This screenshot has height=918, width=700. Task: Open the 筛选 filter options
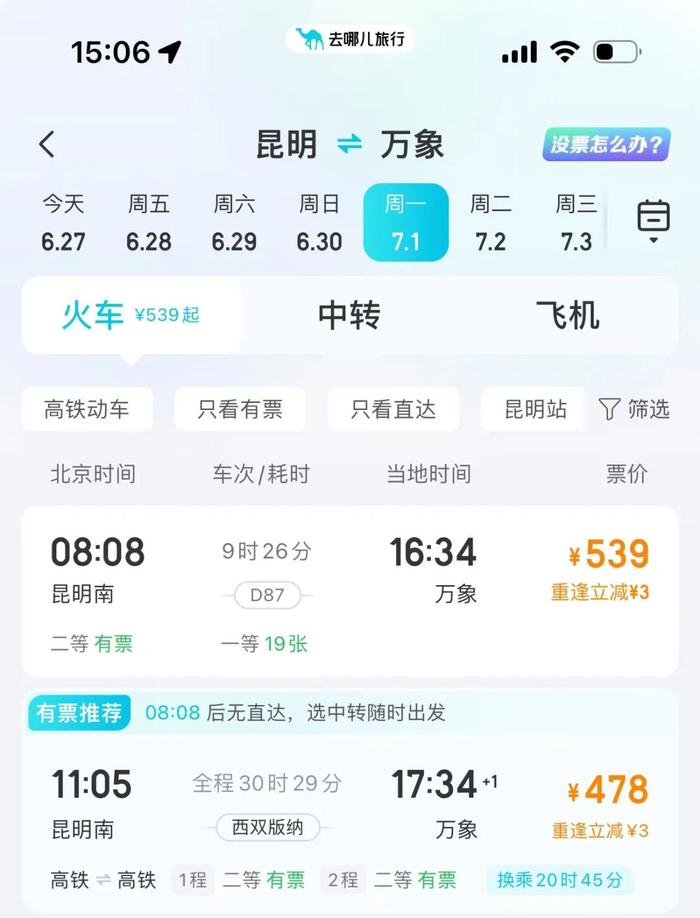click(x=634, y=409)
